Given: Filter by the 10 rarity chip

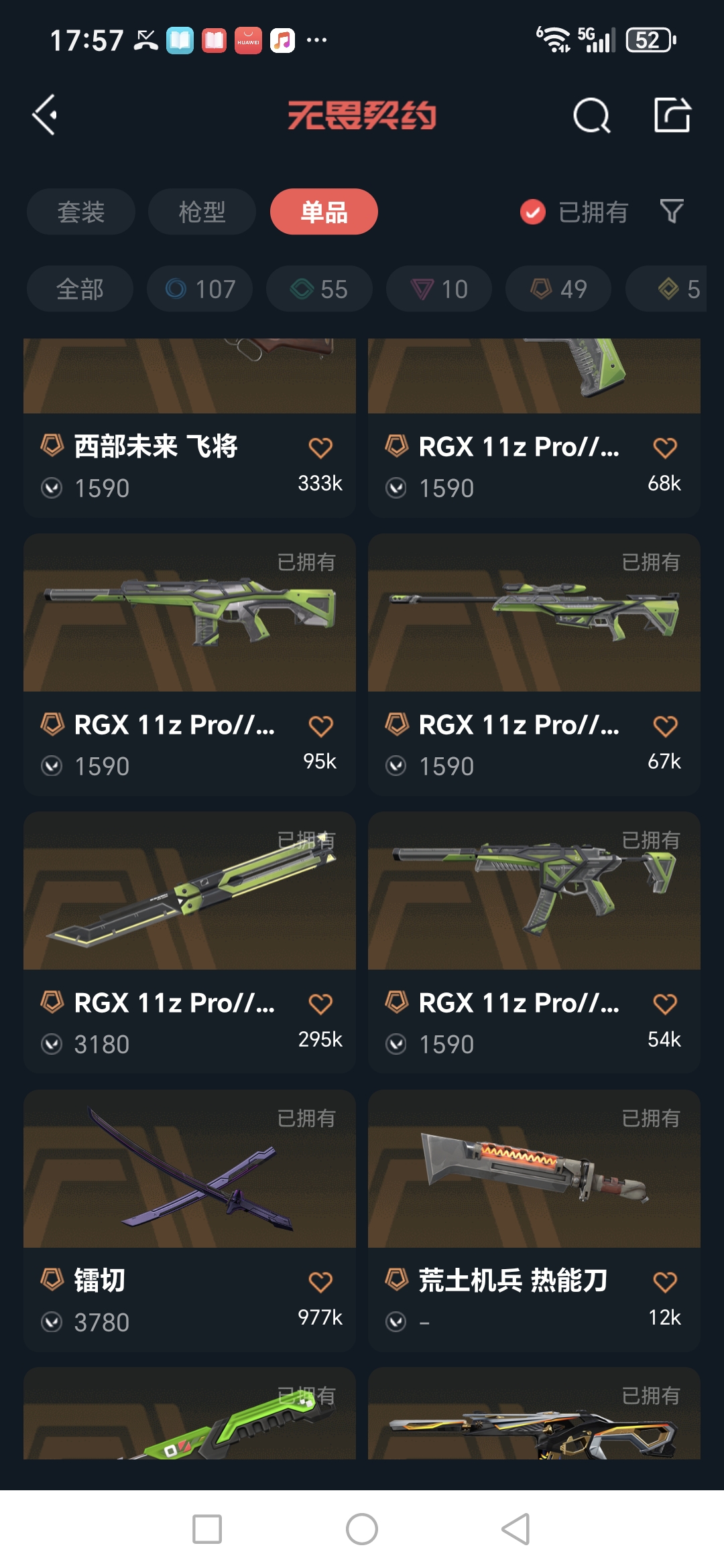Looking at the screenshot, I should pyautogui.click(x=439, y=289).
